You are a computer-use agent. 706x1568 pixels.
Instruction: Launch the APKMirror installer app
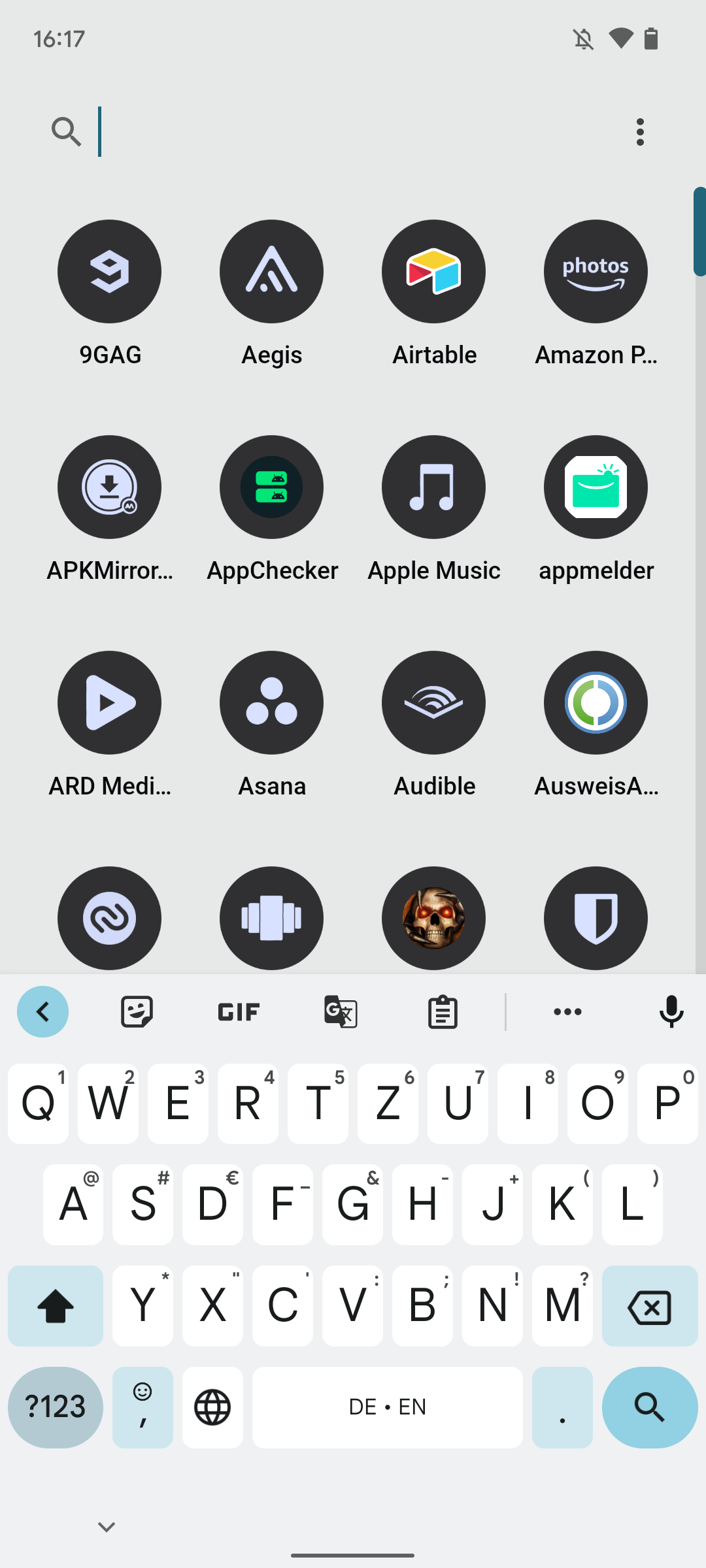tap(109, 487)
